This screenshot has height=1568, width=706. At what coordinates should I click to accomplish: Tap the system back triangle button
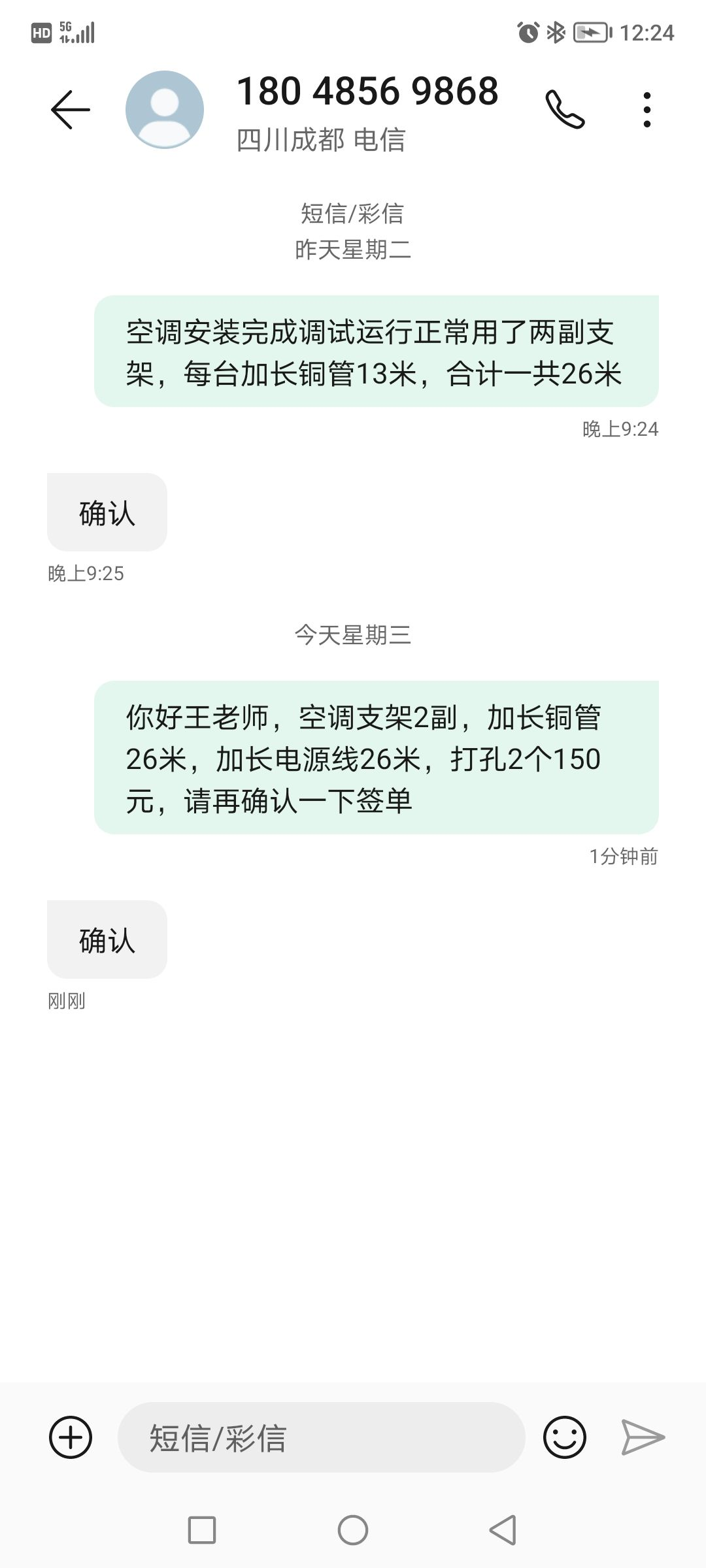click(x=503, y=1530)
